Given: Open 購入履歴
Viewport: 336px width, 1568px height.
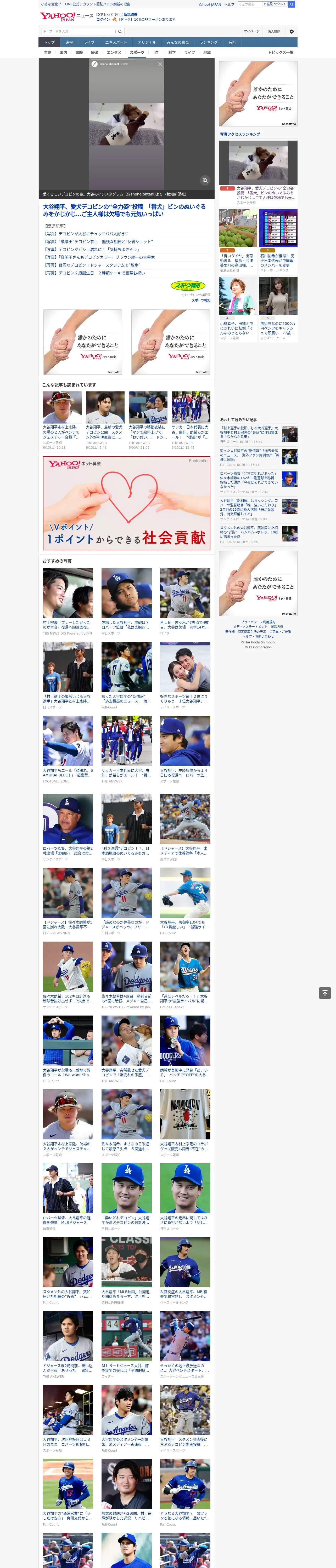Looking at the screenshot, I should [x=274, y=31].
